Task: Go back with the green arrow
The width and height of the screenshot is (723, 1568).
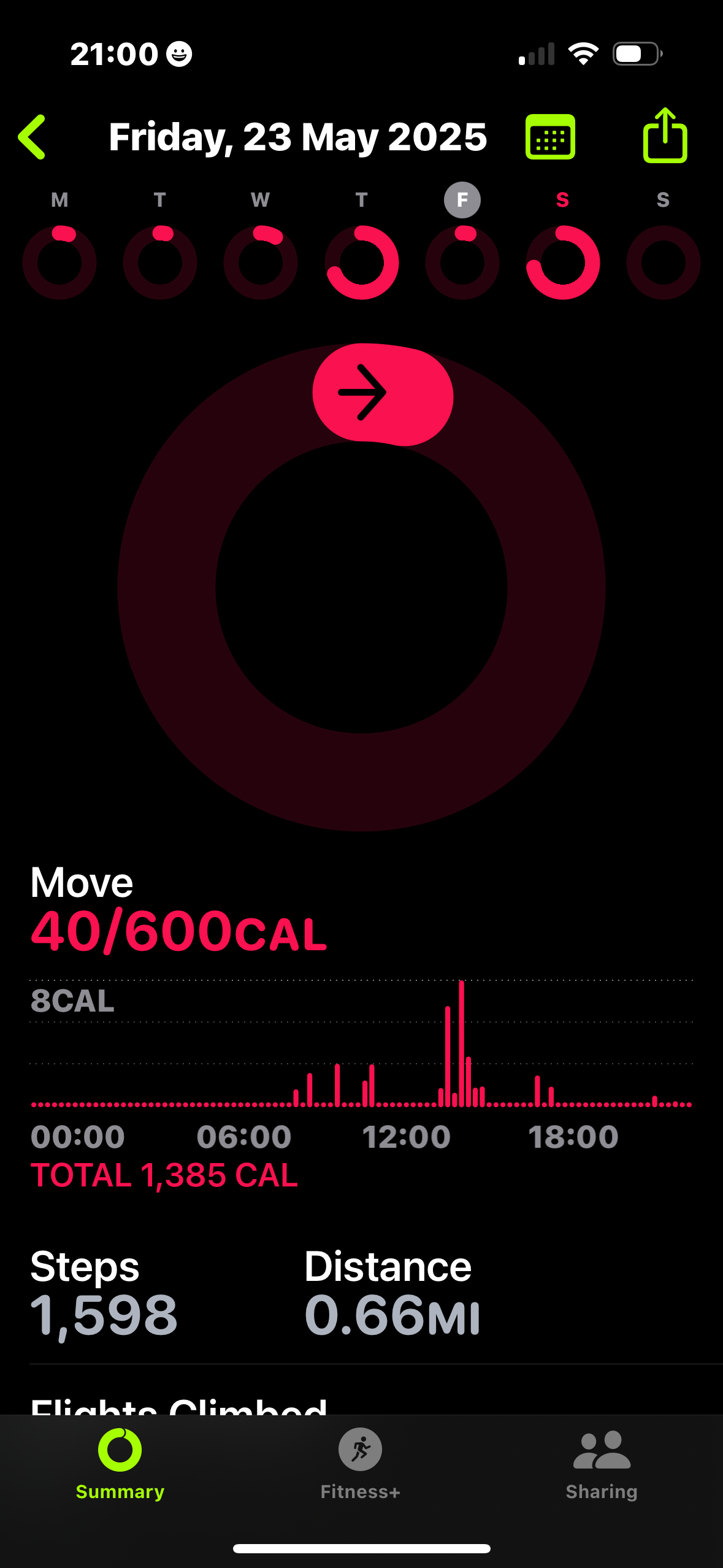Action: 32,137
